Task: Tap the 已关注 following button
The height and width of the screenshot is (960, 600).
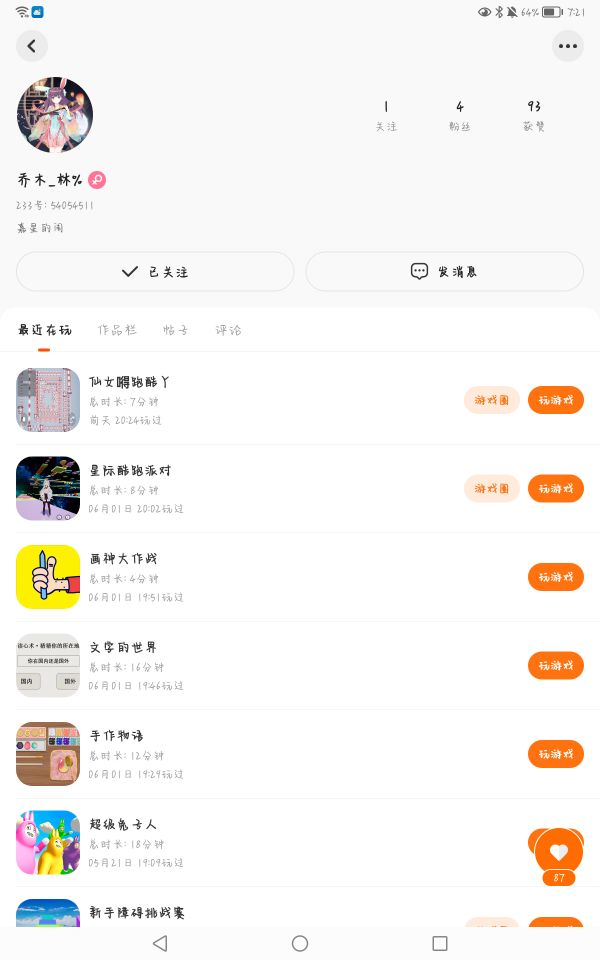Action: [x=155, y=272]
